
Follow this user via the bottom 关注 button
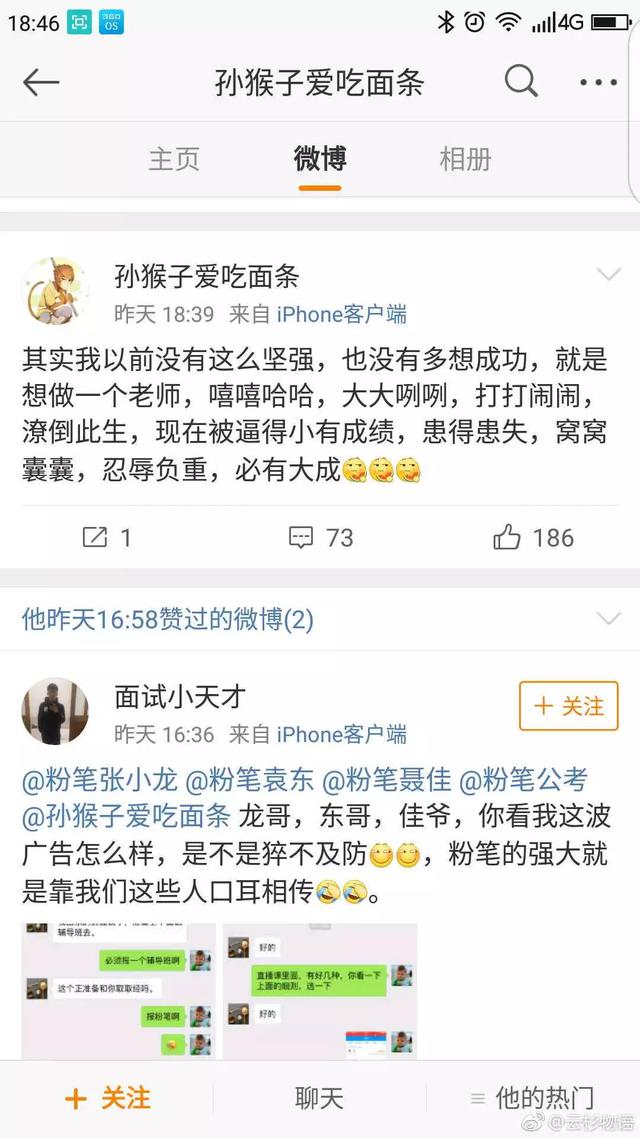coord(107,1098)
